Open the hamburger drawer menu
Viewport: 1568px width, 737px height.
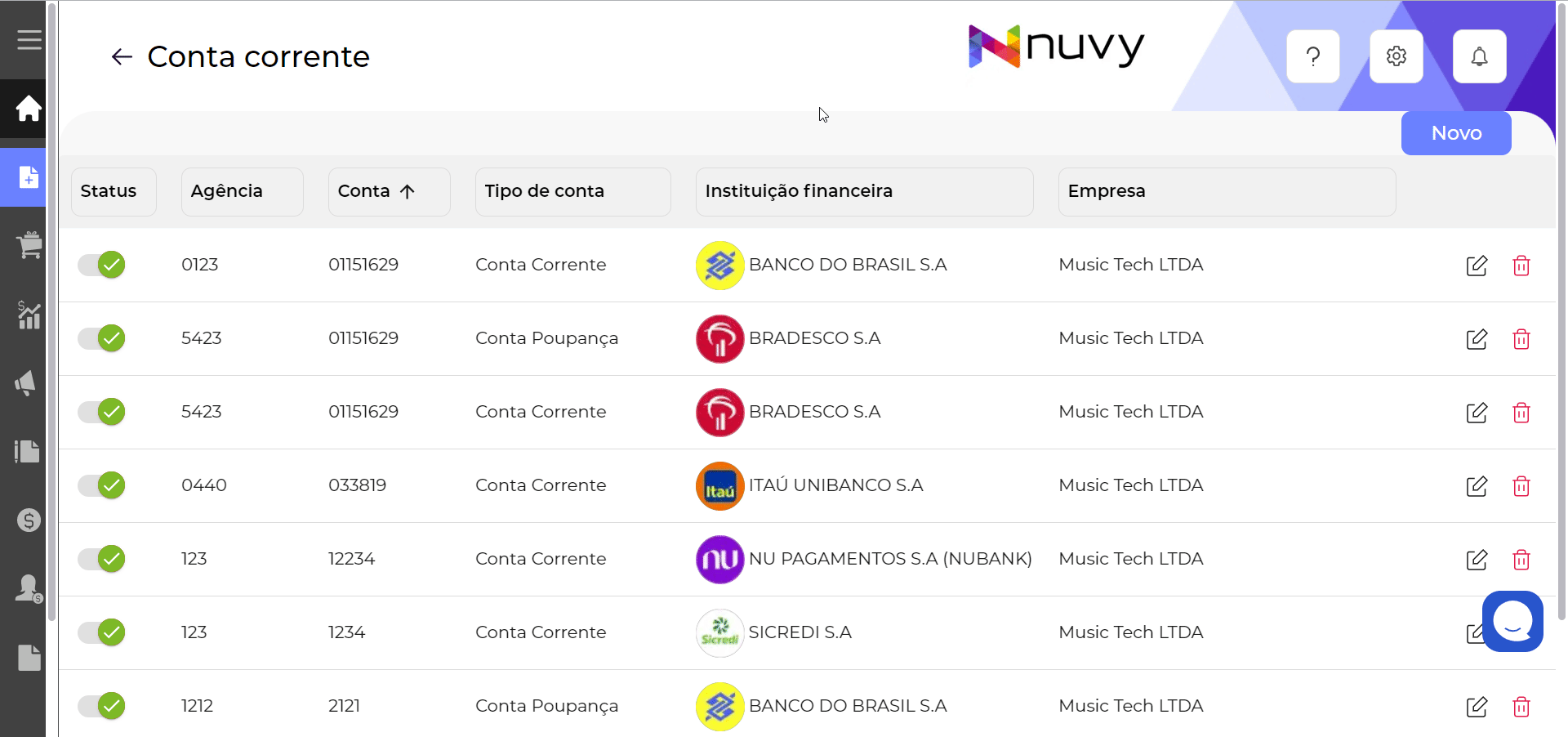tap(29, 40)
